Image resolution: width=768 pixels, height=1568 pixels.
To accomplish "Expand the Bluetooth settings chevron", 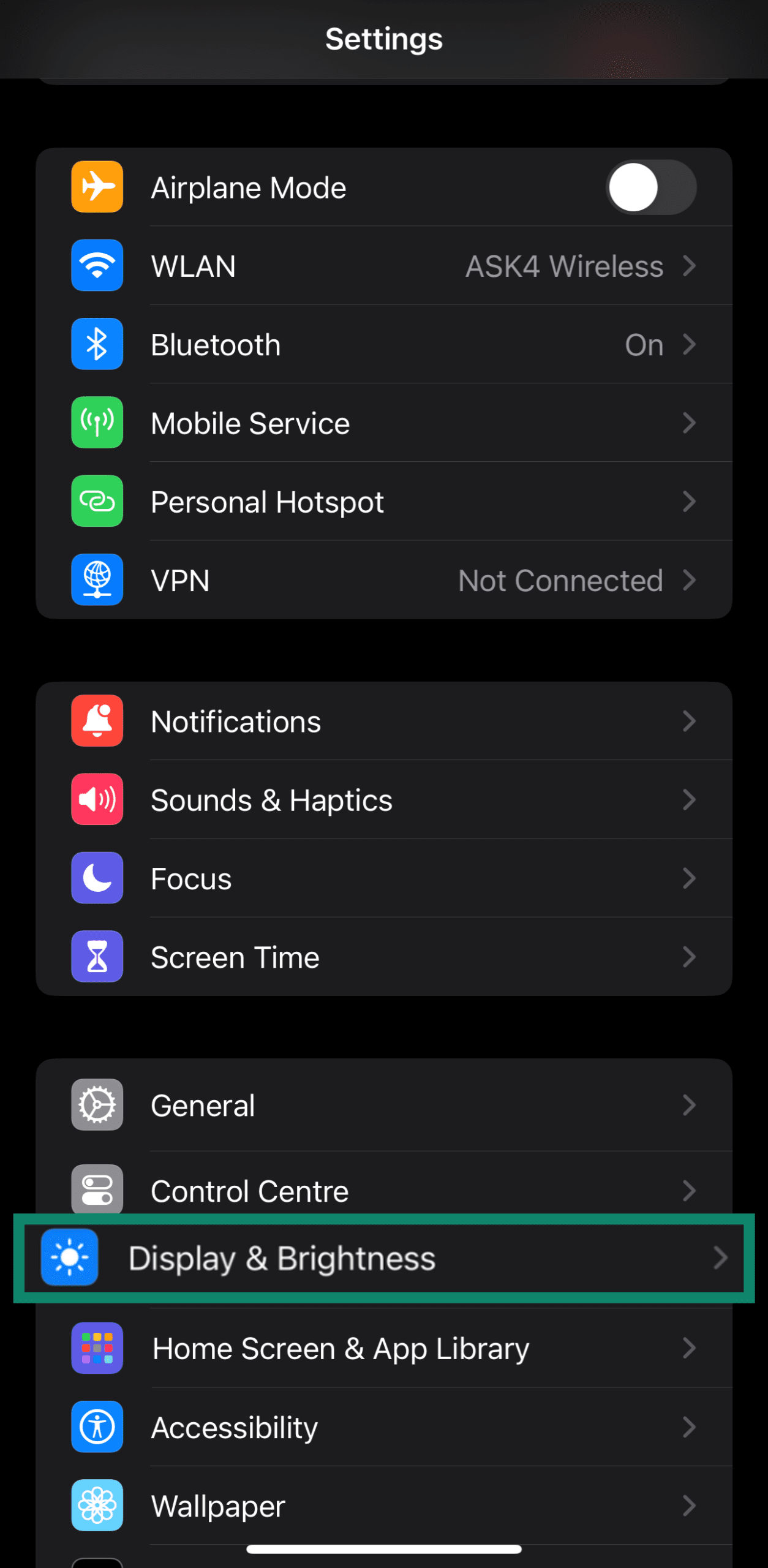I will pos(690,344).
